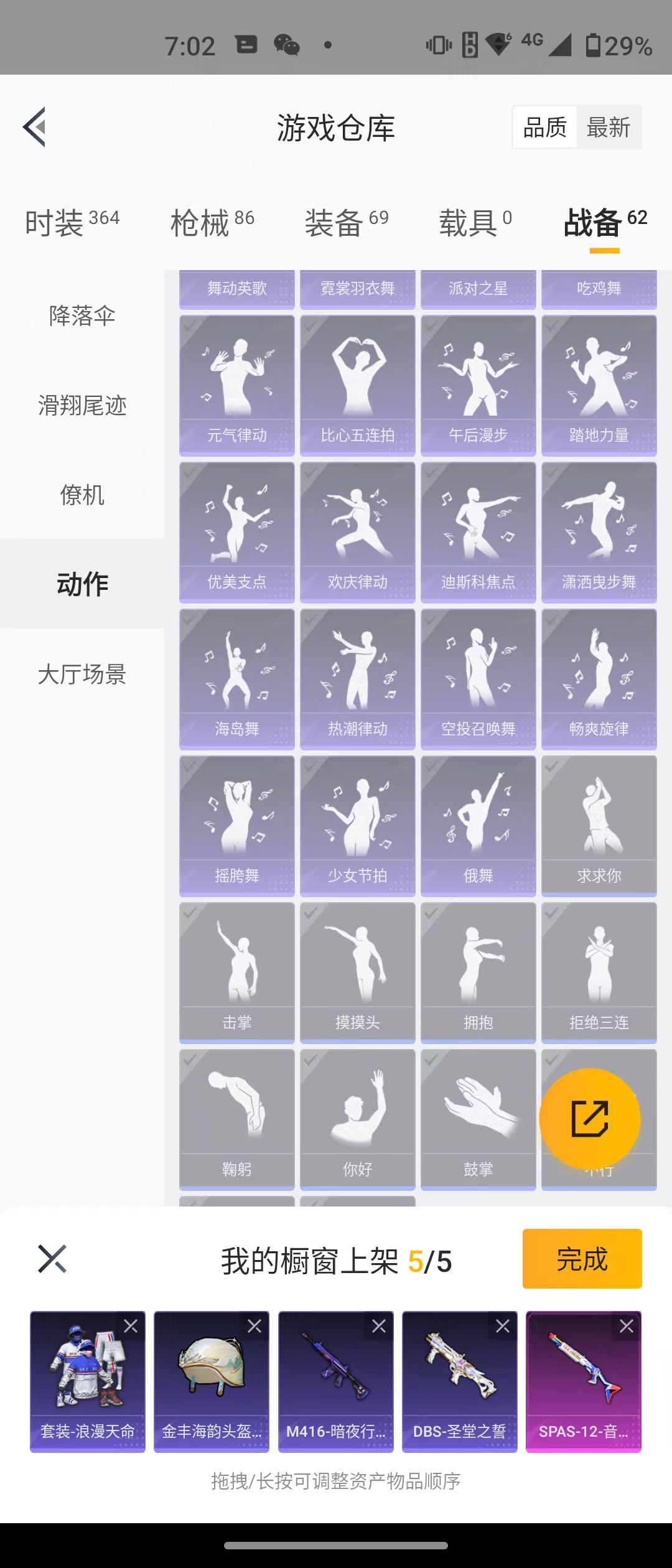
Task: Switch to the 时装 tab
Action: click(72, 222)
